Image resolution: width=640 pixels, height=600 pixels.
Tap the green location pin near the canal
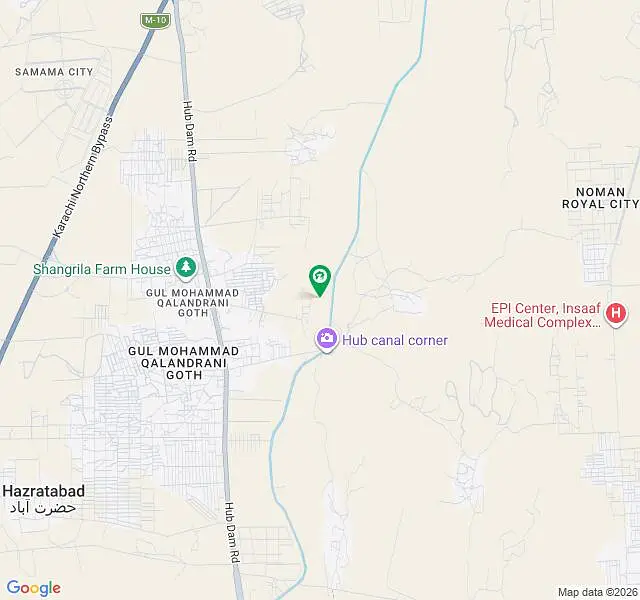pyautogui.click(x=320, y=280)
